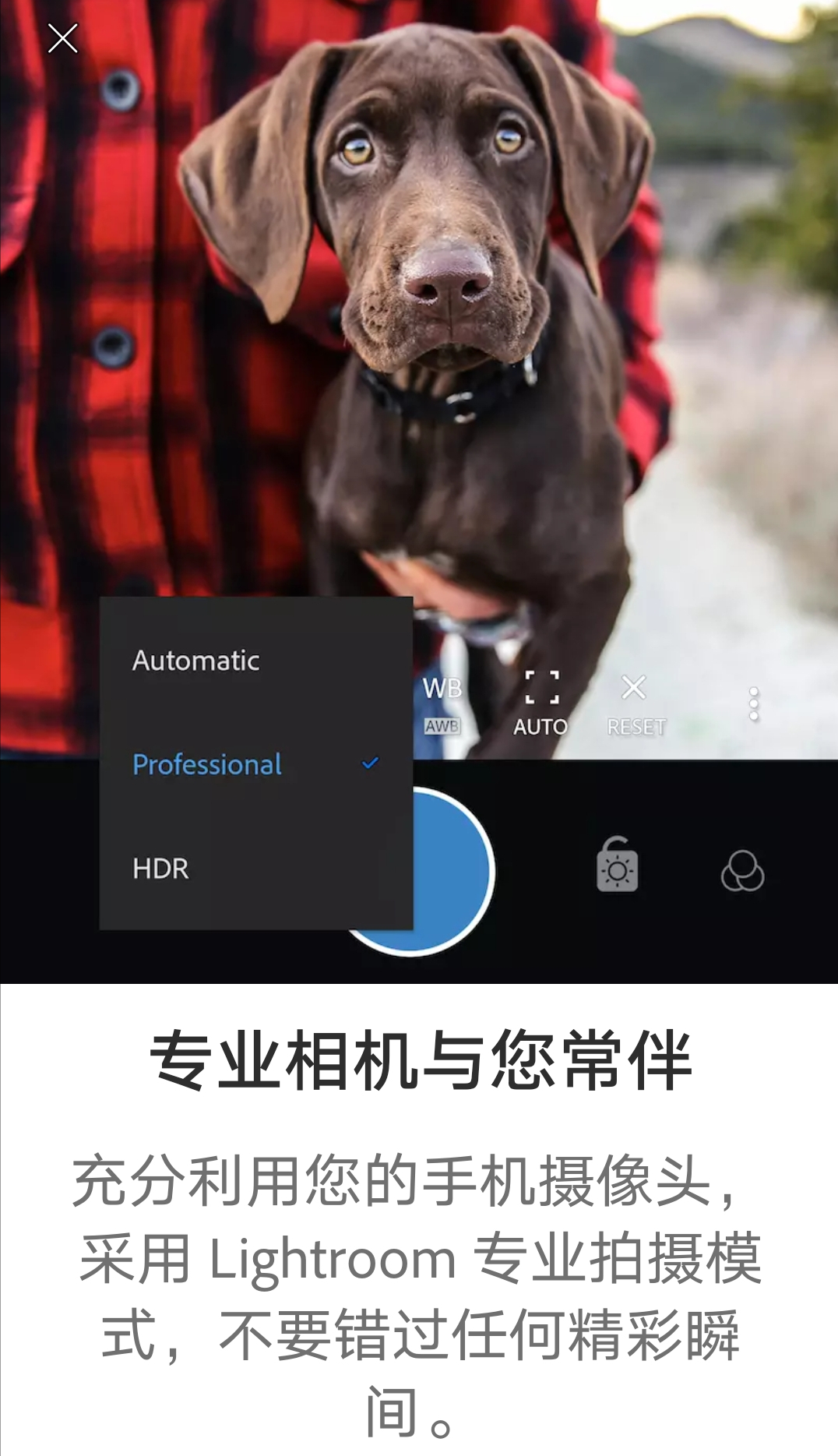
Task: Close the onboarding screen
Action: coord(62,38)
